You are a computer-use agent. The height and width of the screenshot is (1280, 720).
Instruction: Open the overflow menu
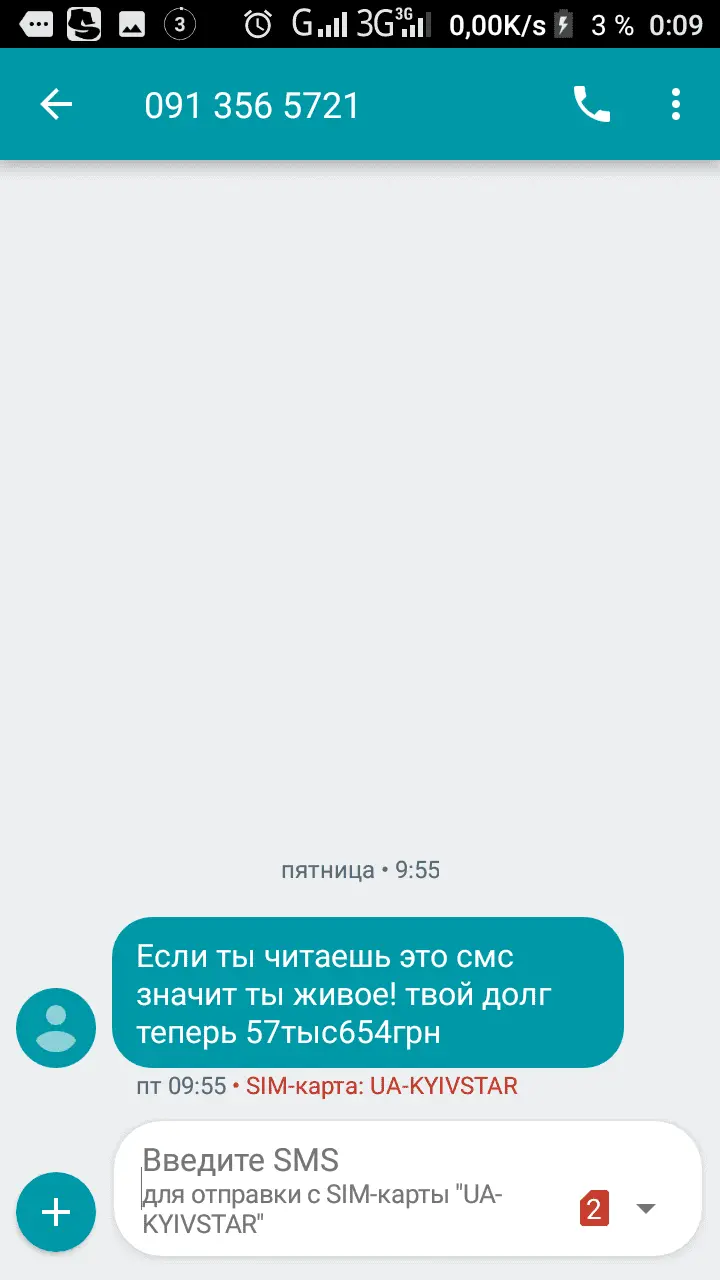click(676, 104)
